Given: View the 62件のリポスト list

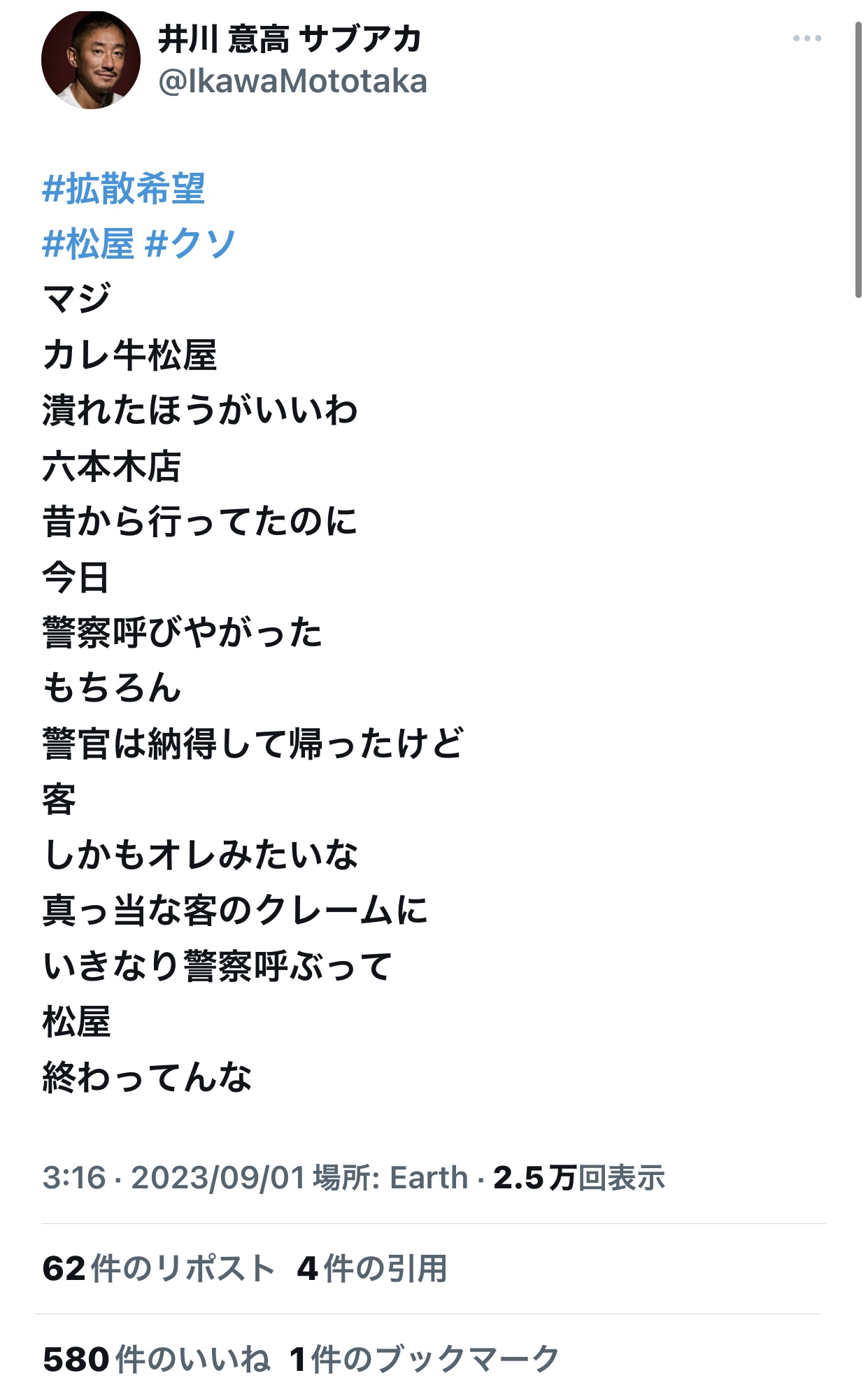Looking at the screenshot, I should (x=158, y=1268).
